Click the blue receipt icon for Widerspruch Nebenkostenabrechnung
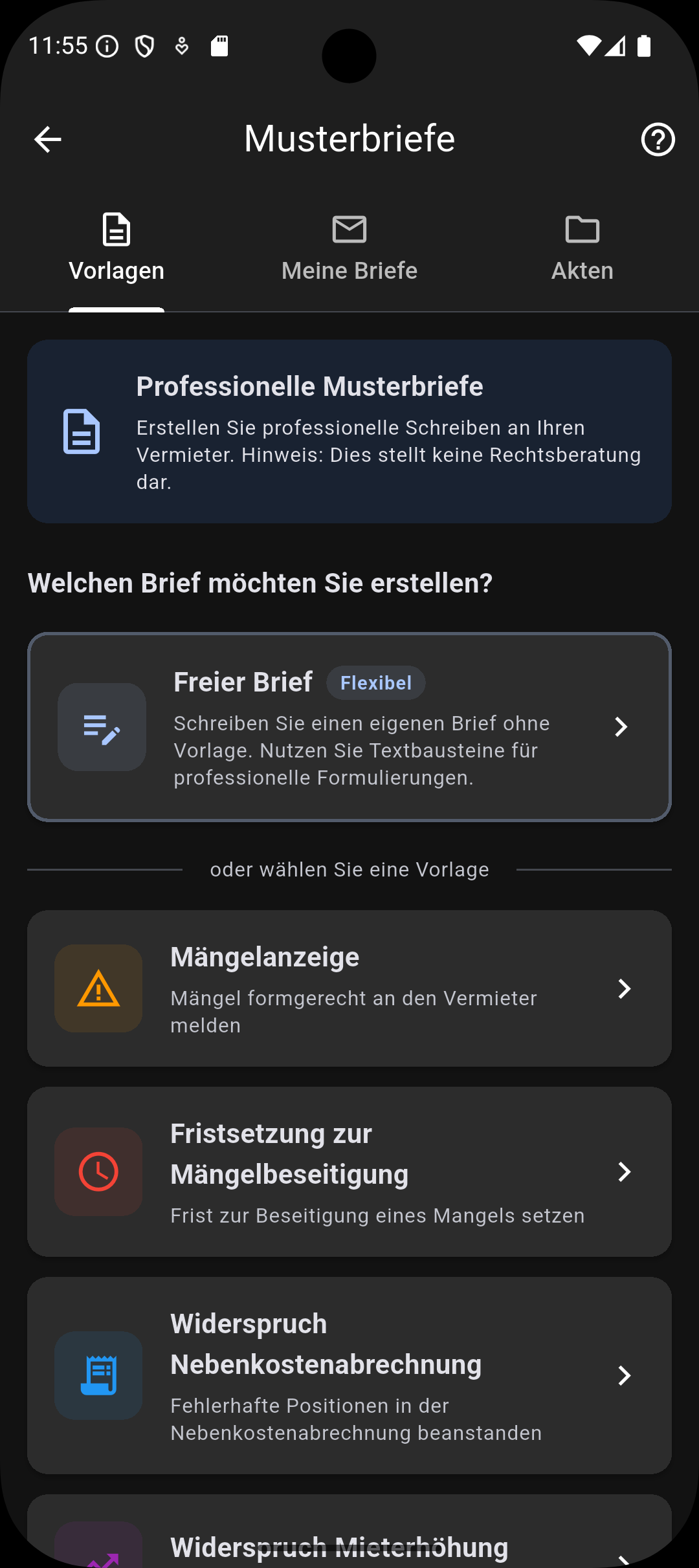Screen dimensions: 699x1568 pos(98,1376)
